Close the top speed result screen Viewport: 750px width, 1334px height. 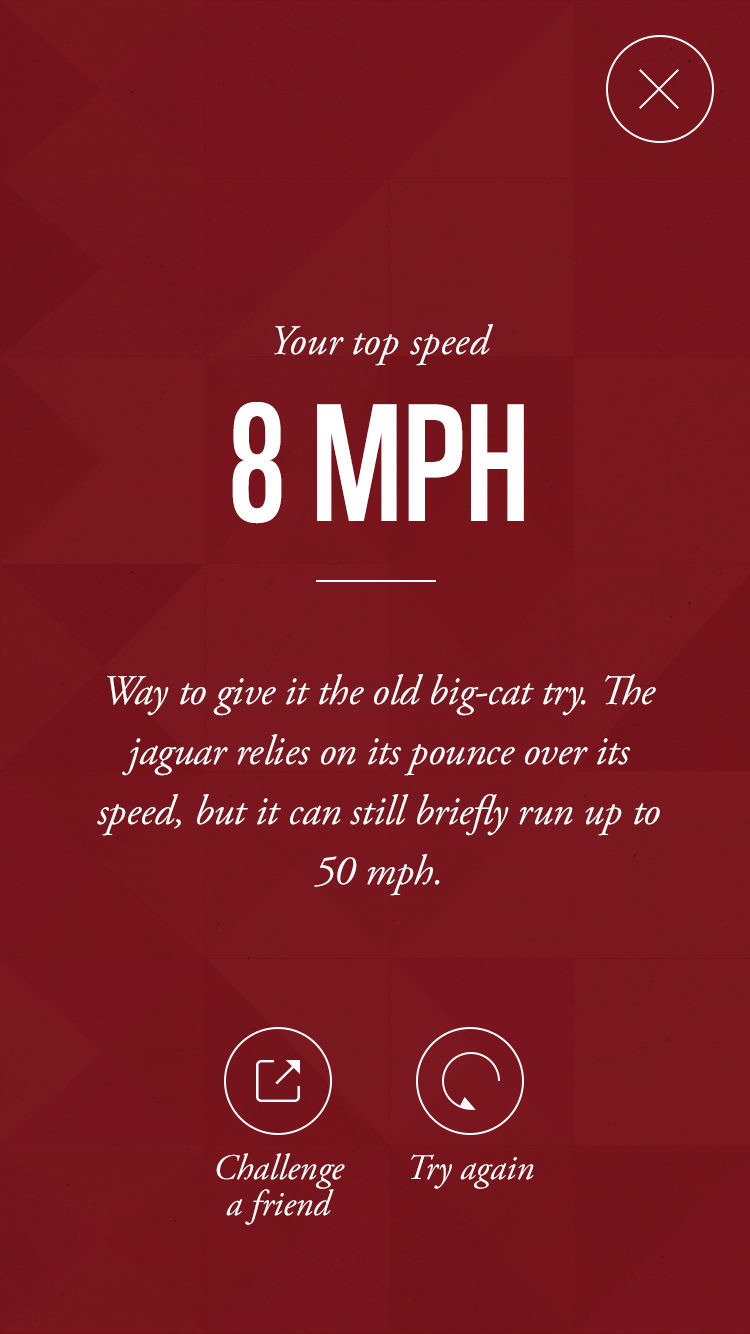pos(660,89)
